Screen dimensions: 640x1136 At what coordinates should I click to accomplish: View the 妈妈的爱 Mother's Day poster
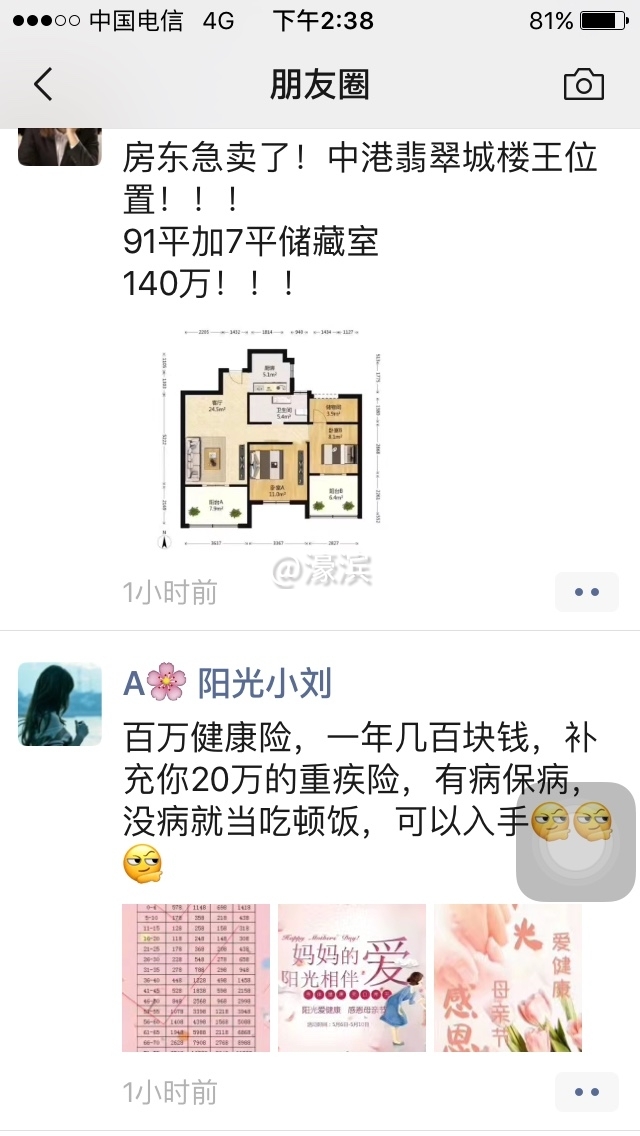(x=352, y=978)
